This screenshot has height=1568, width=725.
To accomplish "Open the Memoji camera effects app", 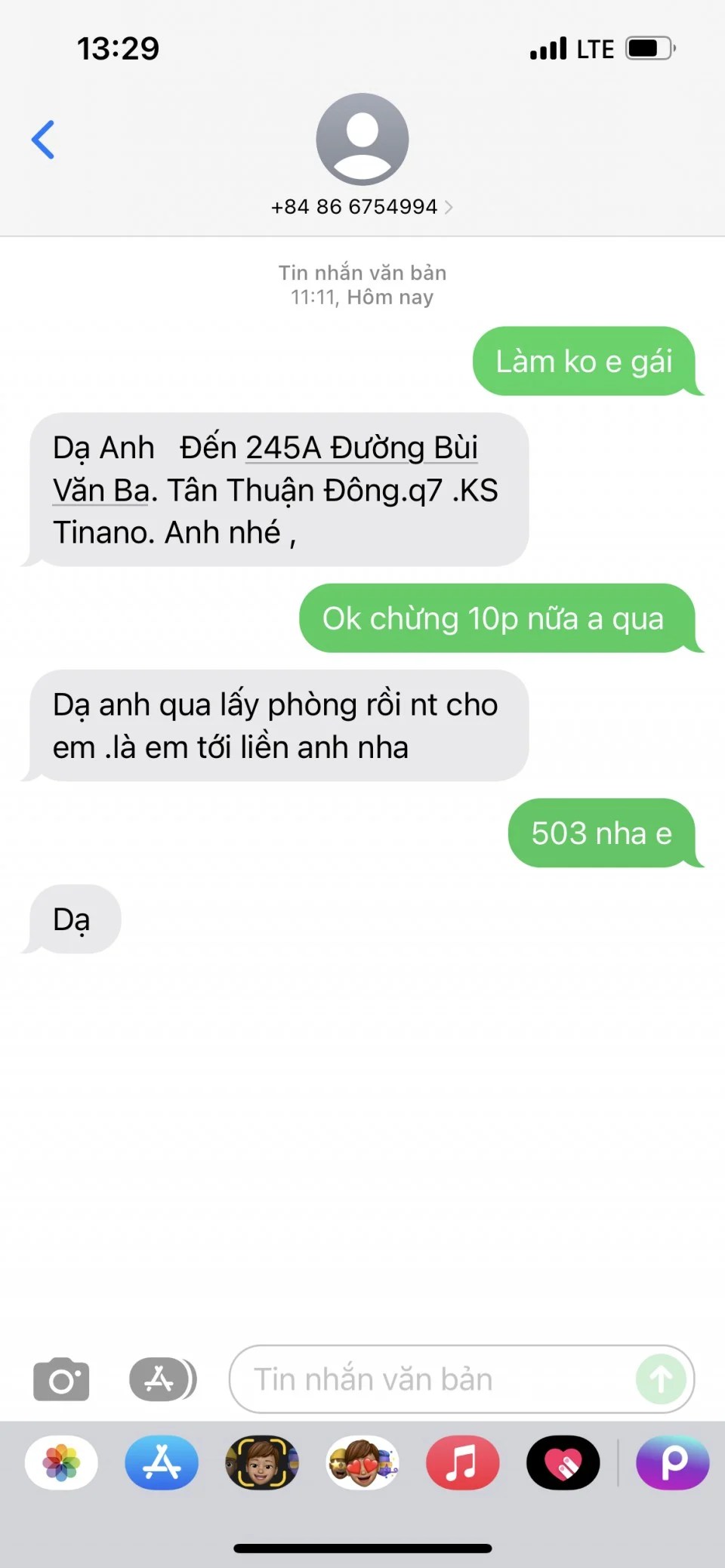I will (262, 1463).
